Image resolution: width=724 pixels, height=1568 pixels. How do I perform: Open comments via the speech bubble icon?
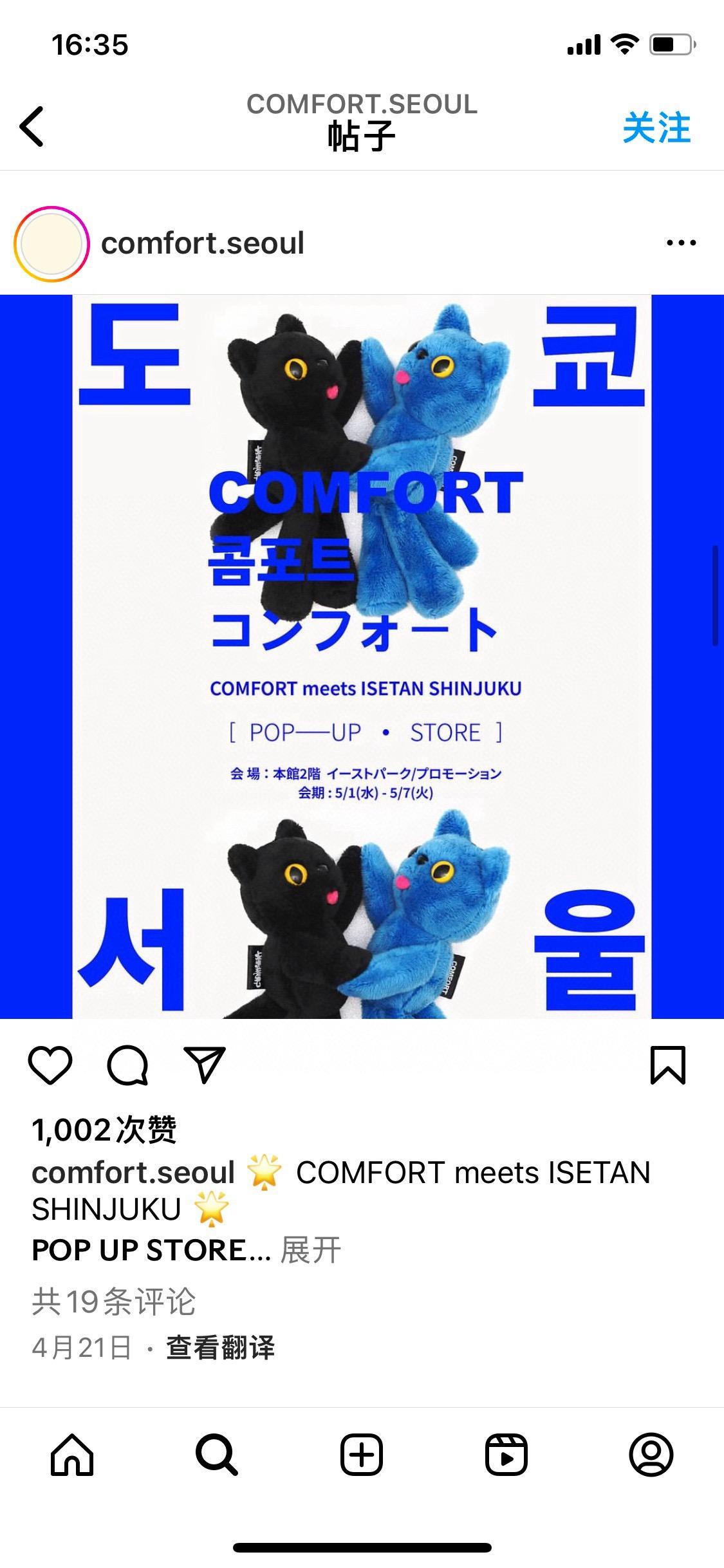click(127, 1065)
